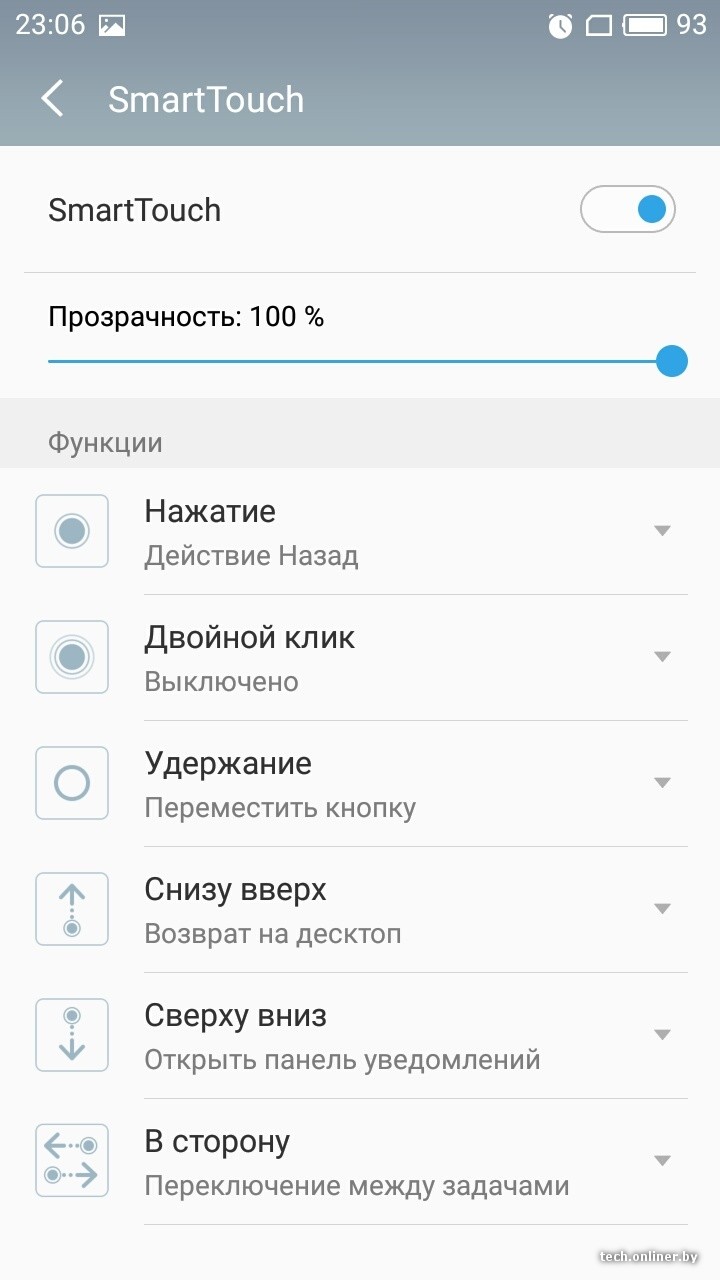
Task: Expand the Двойной клик options
Action: 661,656
